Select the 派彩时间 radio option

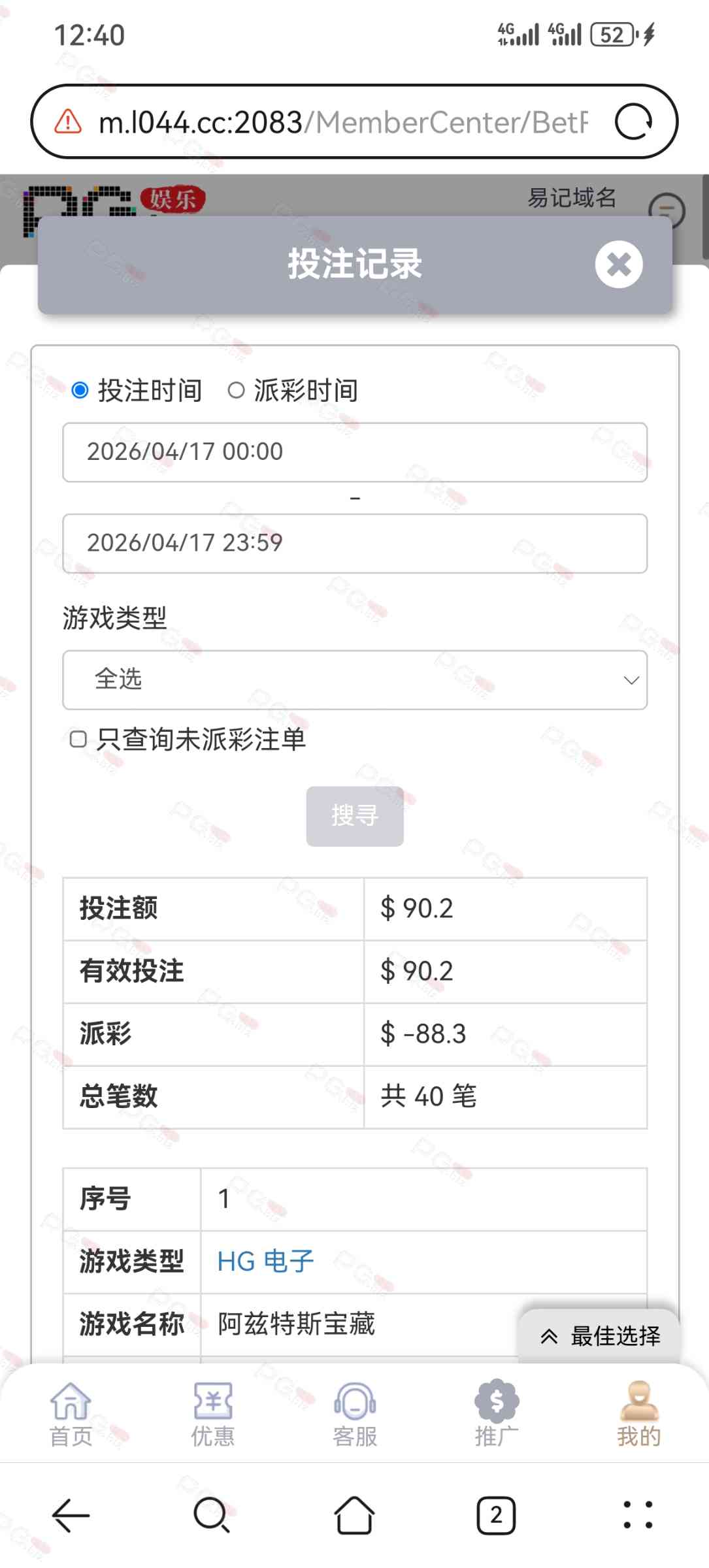[236, 391]
